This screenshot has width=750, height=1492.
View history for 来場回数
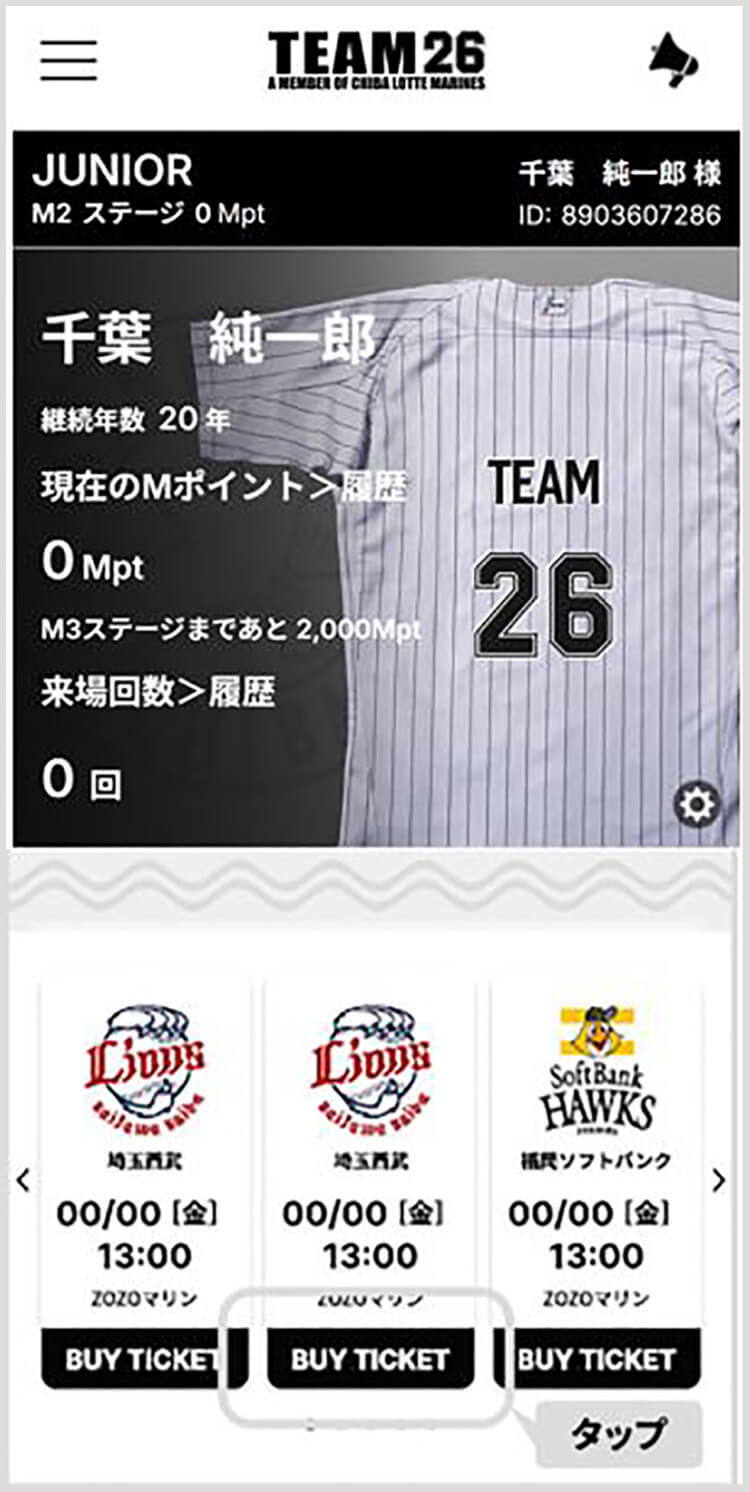click(240, 692)
